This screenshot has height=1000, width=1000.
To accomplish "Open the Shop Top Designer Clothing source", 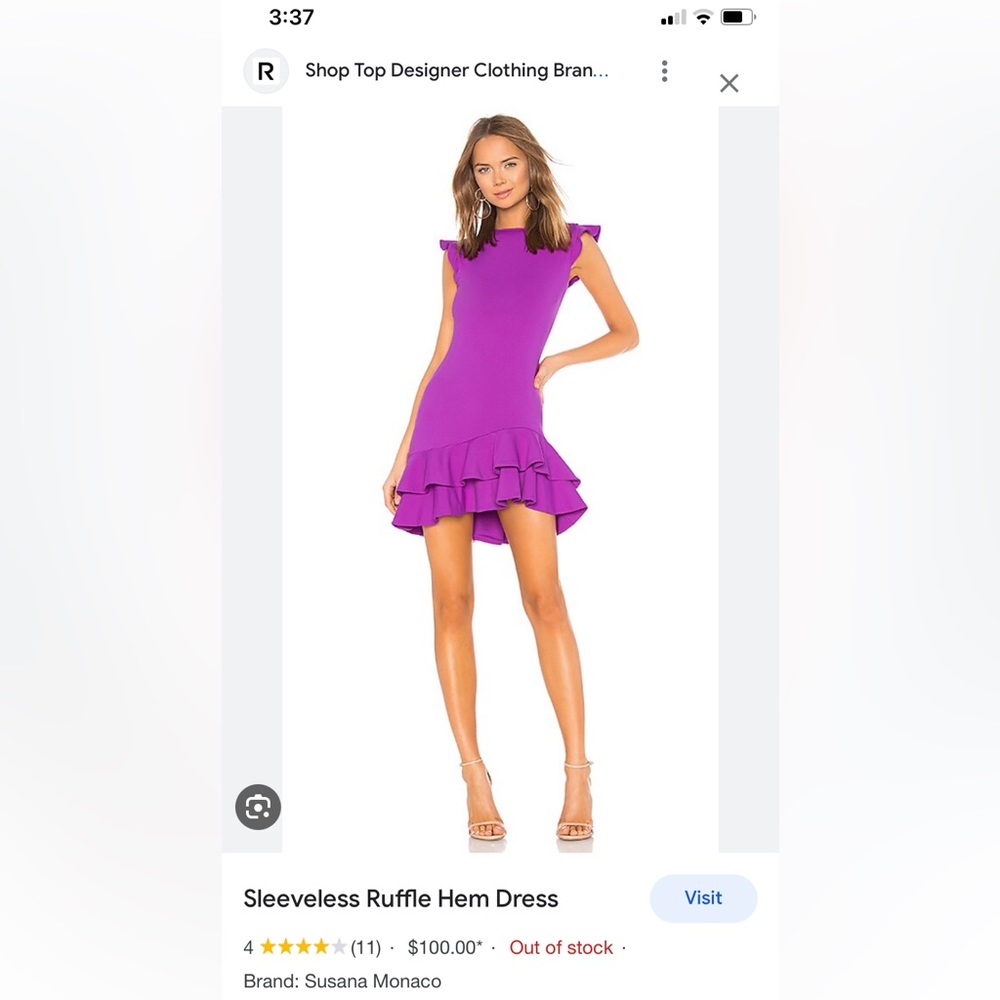I will pos(455,71).
